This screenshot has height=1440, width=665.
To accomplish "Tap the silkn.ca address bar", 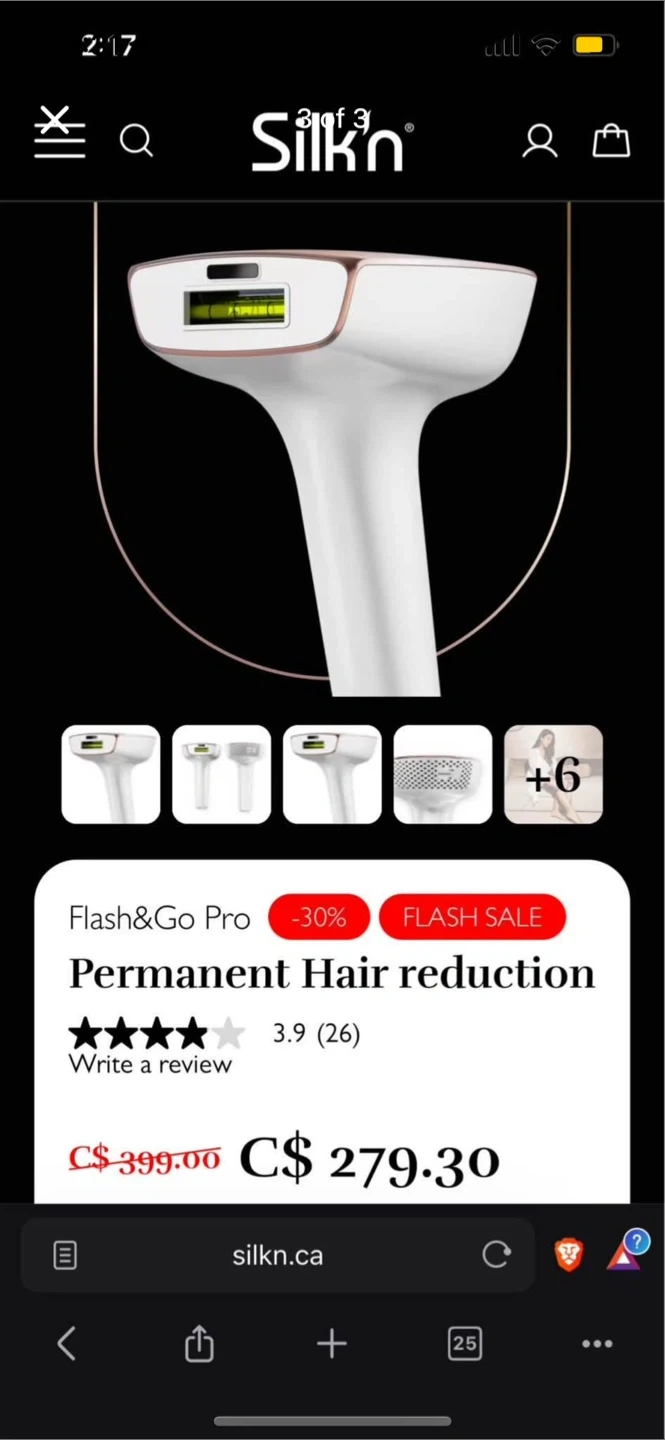I will (278, 1255).
